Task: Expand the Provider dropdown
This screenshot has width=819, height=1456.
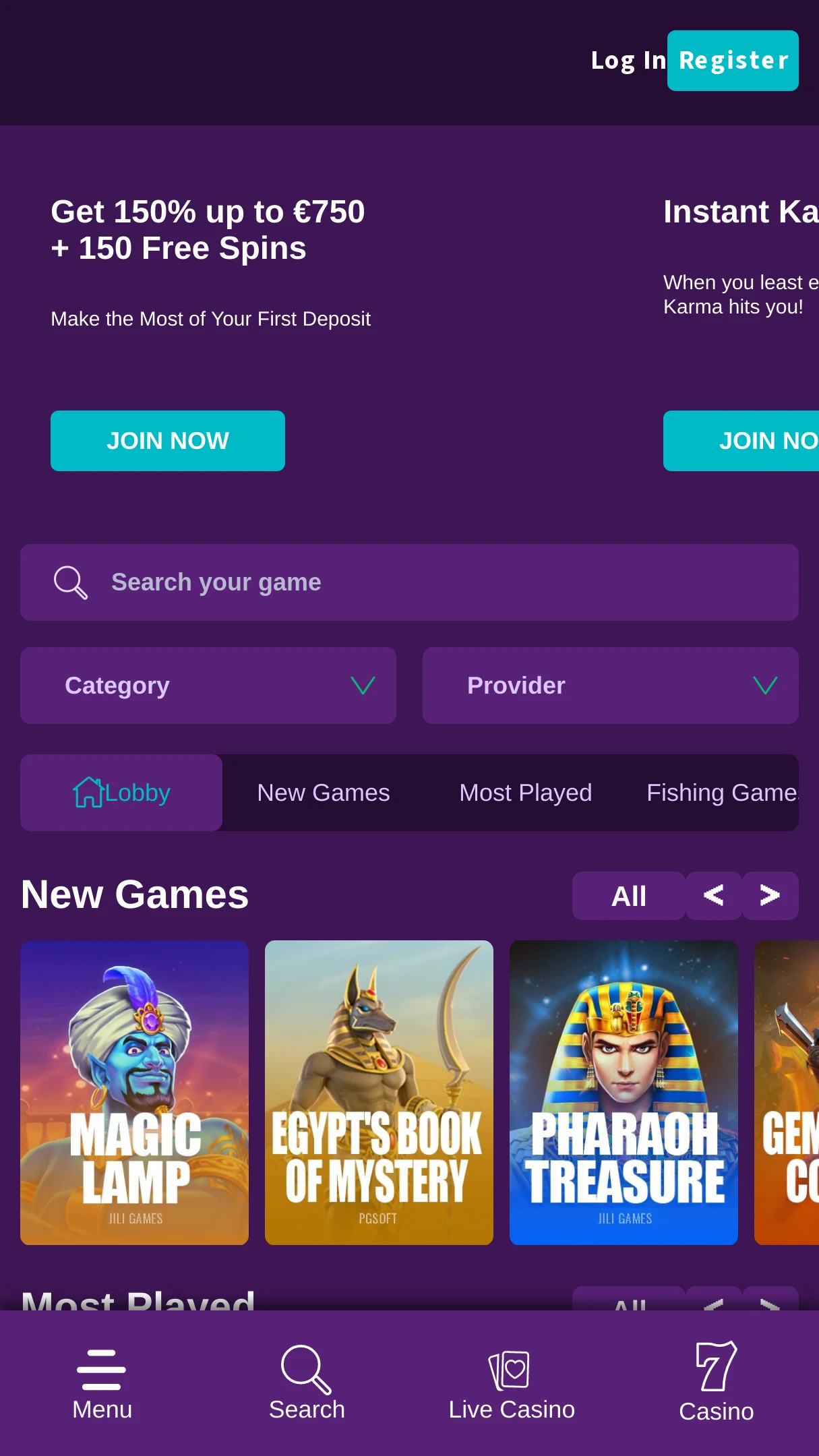Action: tap(611, 686)
